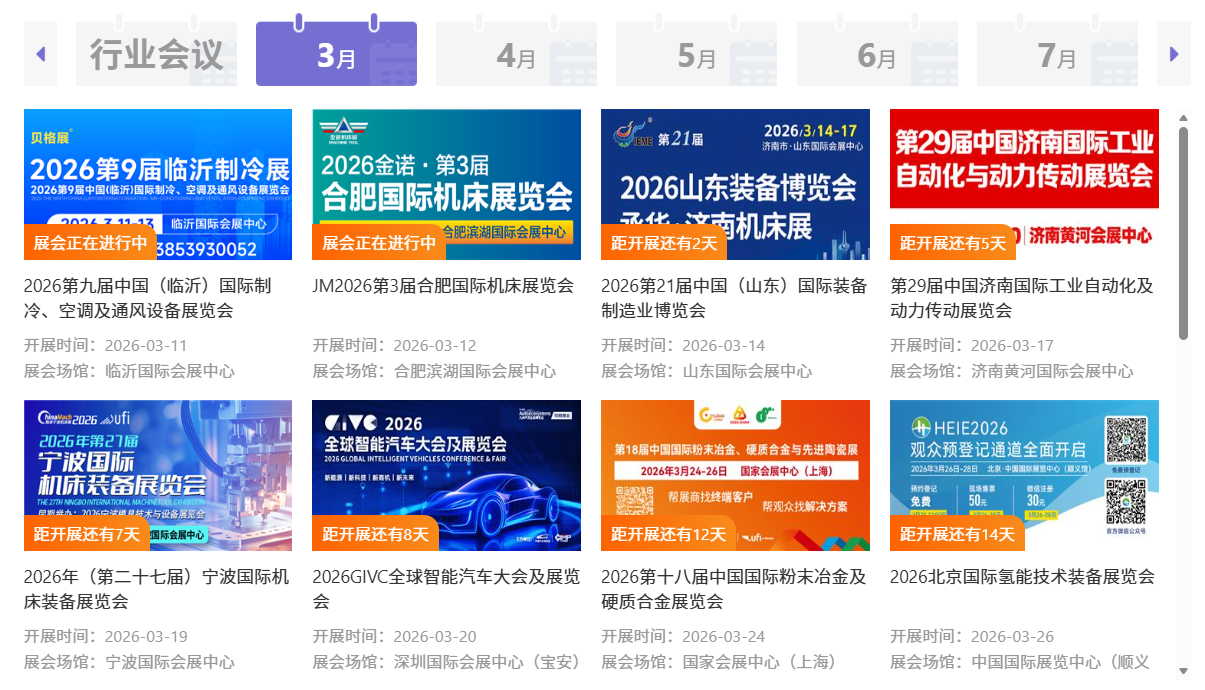Select the 3月 tab
This screenshot has height=690, width=1205.
pyautogui.click(x=336, y=55)
